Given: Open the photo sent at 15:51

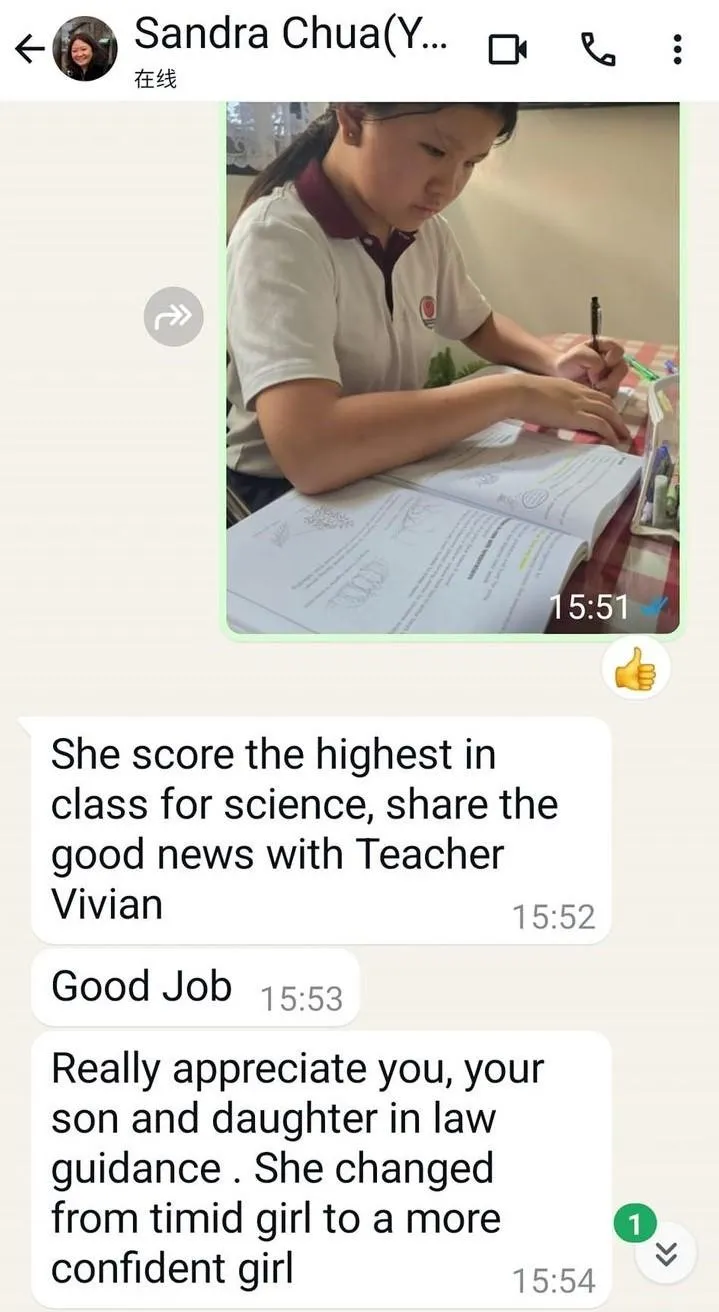Looking at the screenshot, I should coord(452,370).
